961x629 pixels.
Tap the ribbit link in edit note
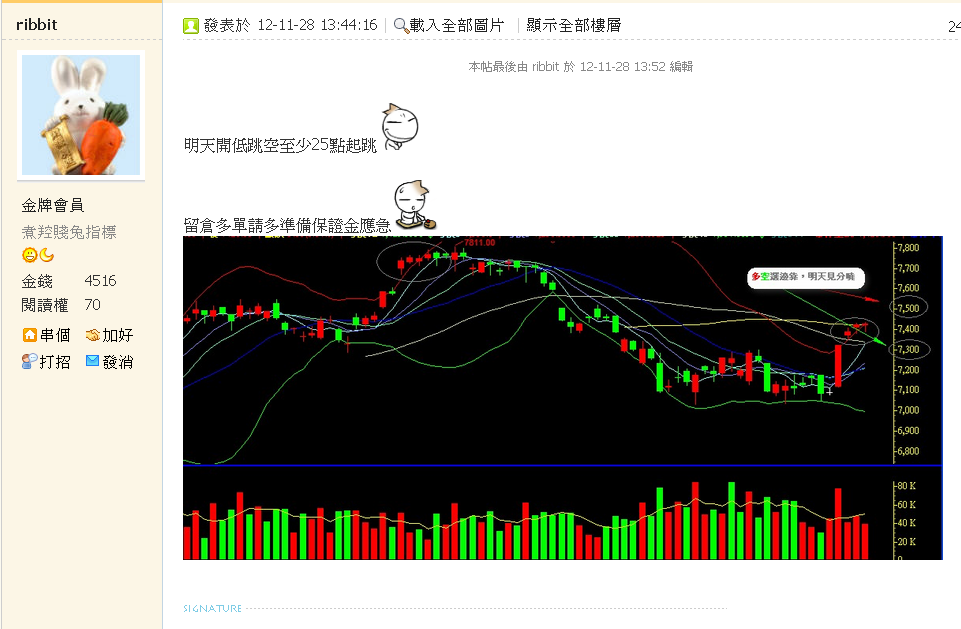(545, 67)
